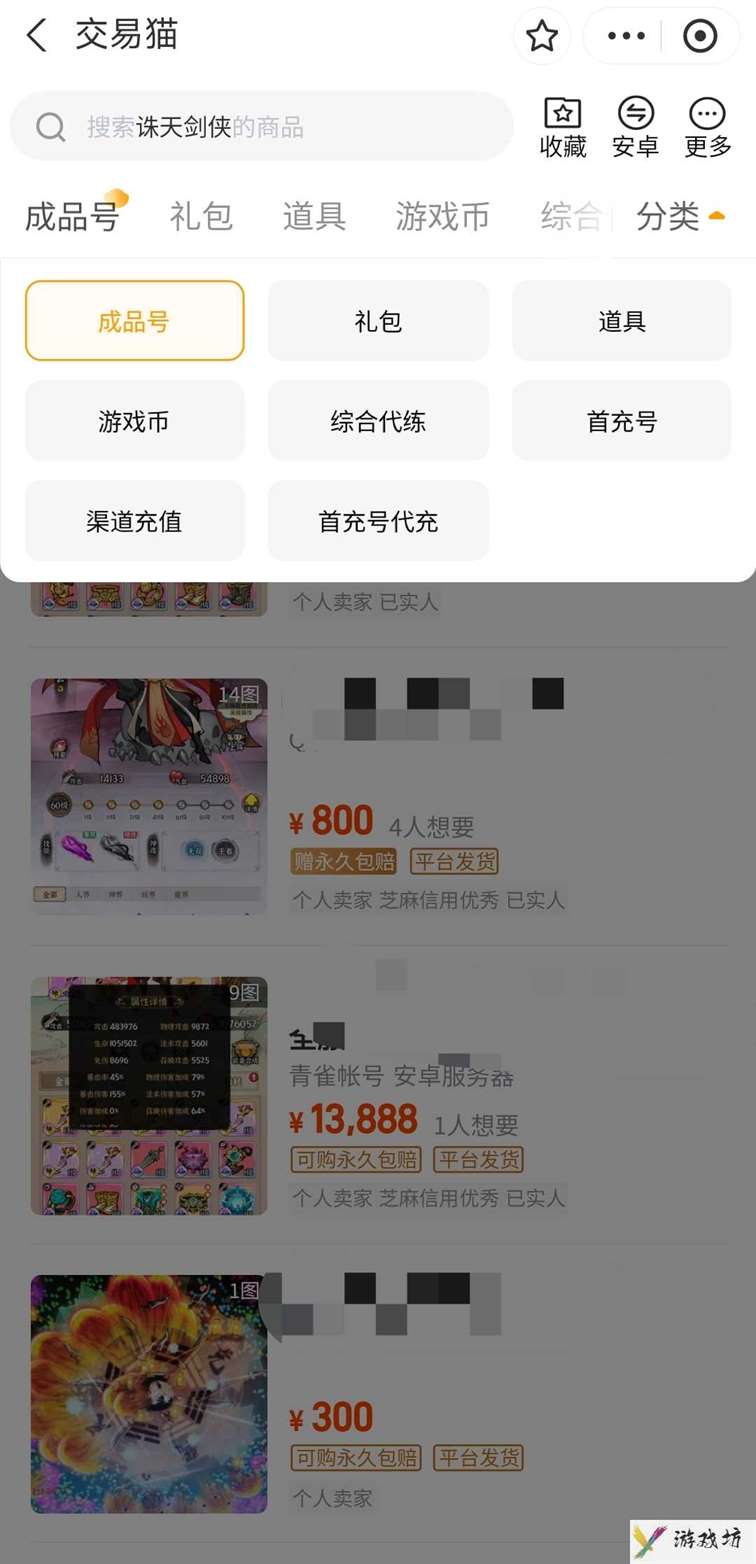Screen dimensions: 756x1564
Task: Go back from 交易猫 page
Action: [37, 36]
